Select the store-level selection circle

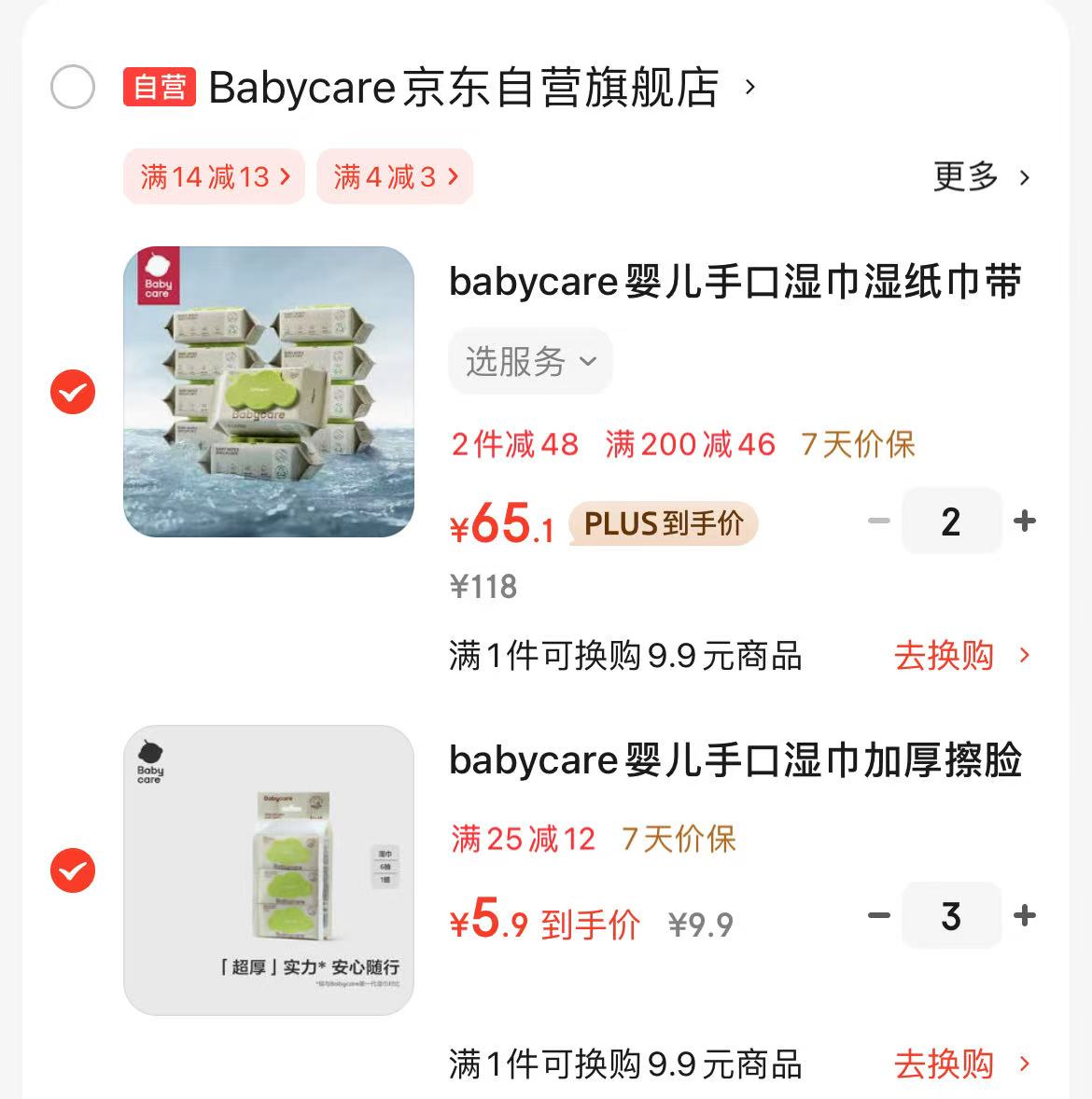[x=72, y=87]
